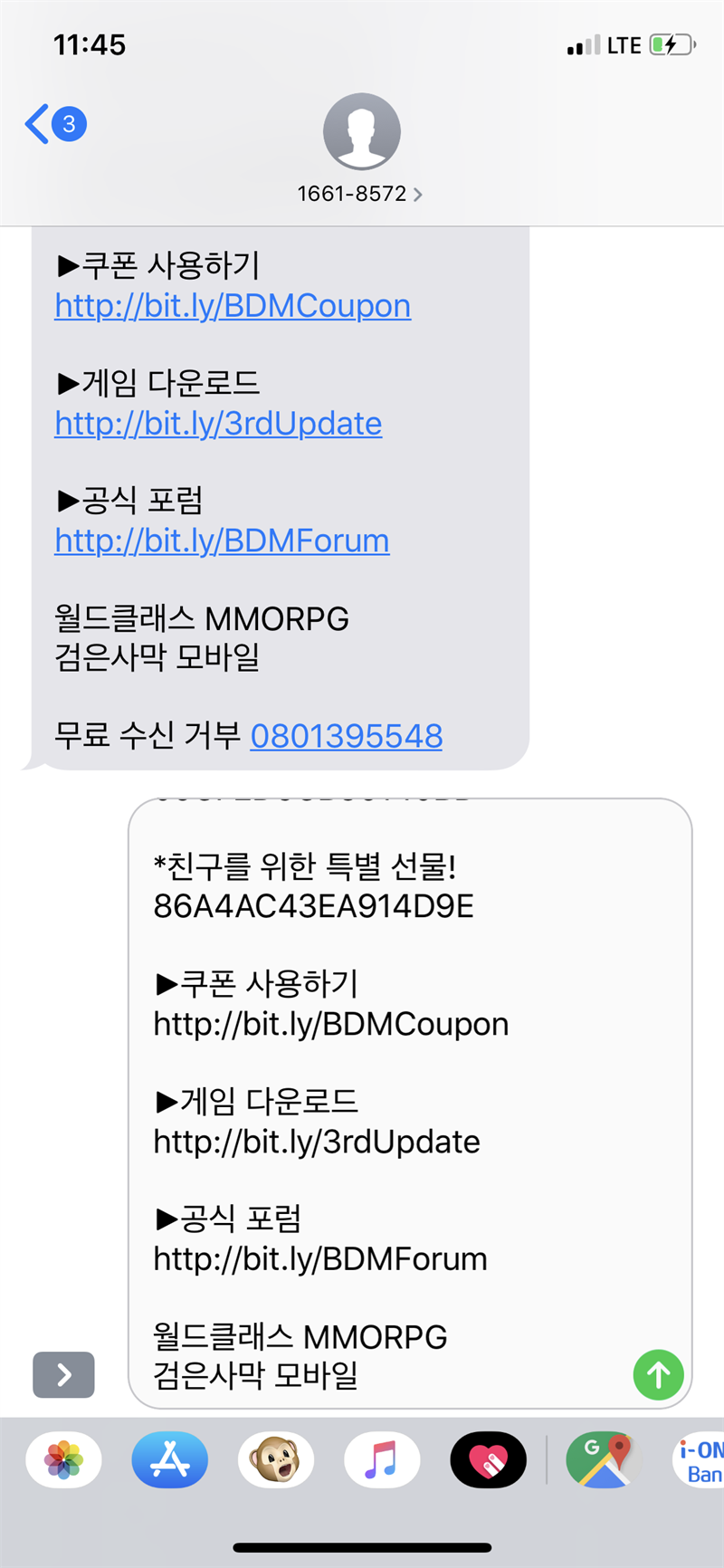Send the drafted message
724x1568 pixels.
658,1375
